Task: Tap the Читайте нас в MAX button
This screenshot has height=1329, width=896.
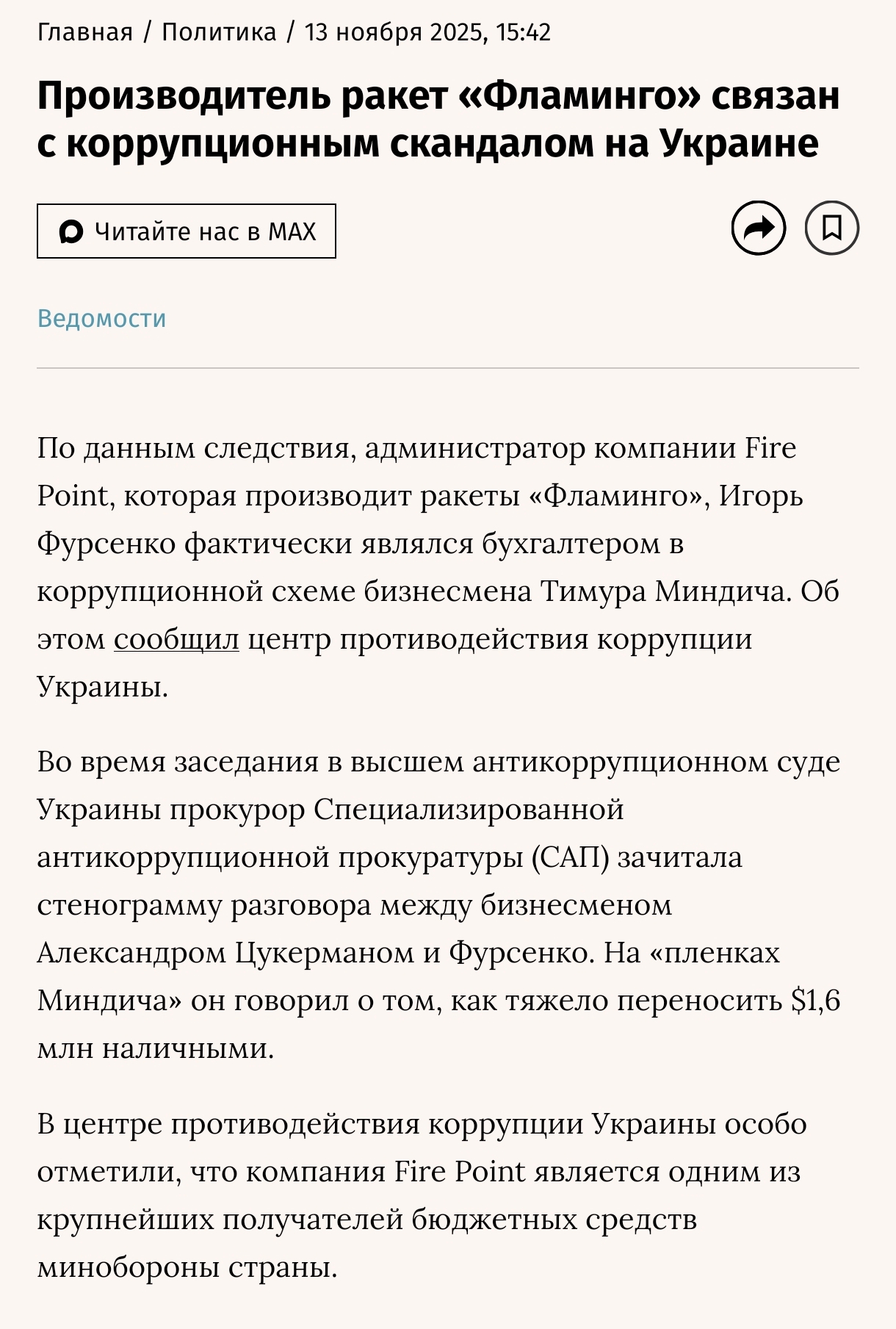Action: [x=187, y=231]
